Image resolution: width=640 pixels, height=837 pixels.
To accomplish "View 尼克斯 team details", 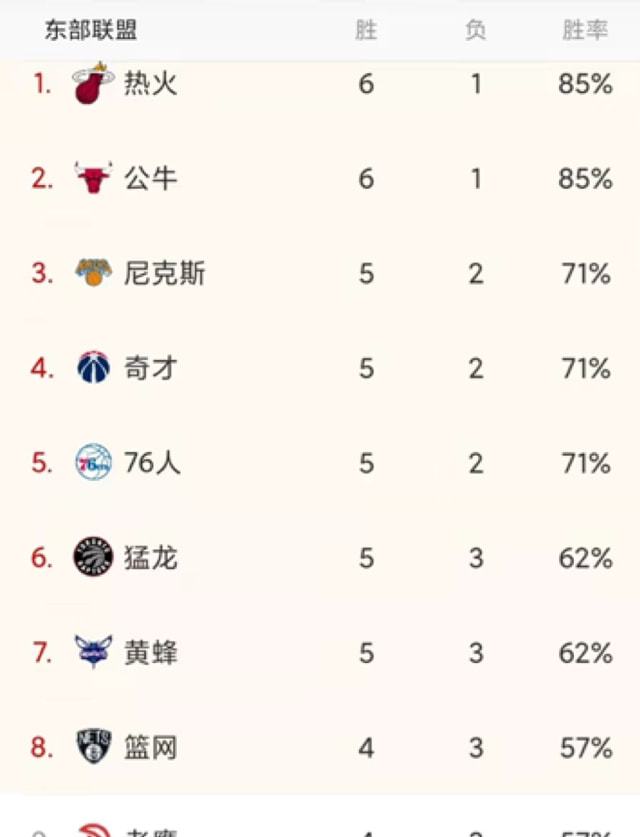I will (164, 273).
